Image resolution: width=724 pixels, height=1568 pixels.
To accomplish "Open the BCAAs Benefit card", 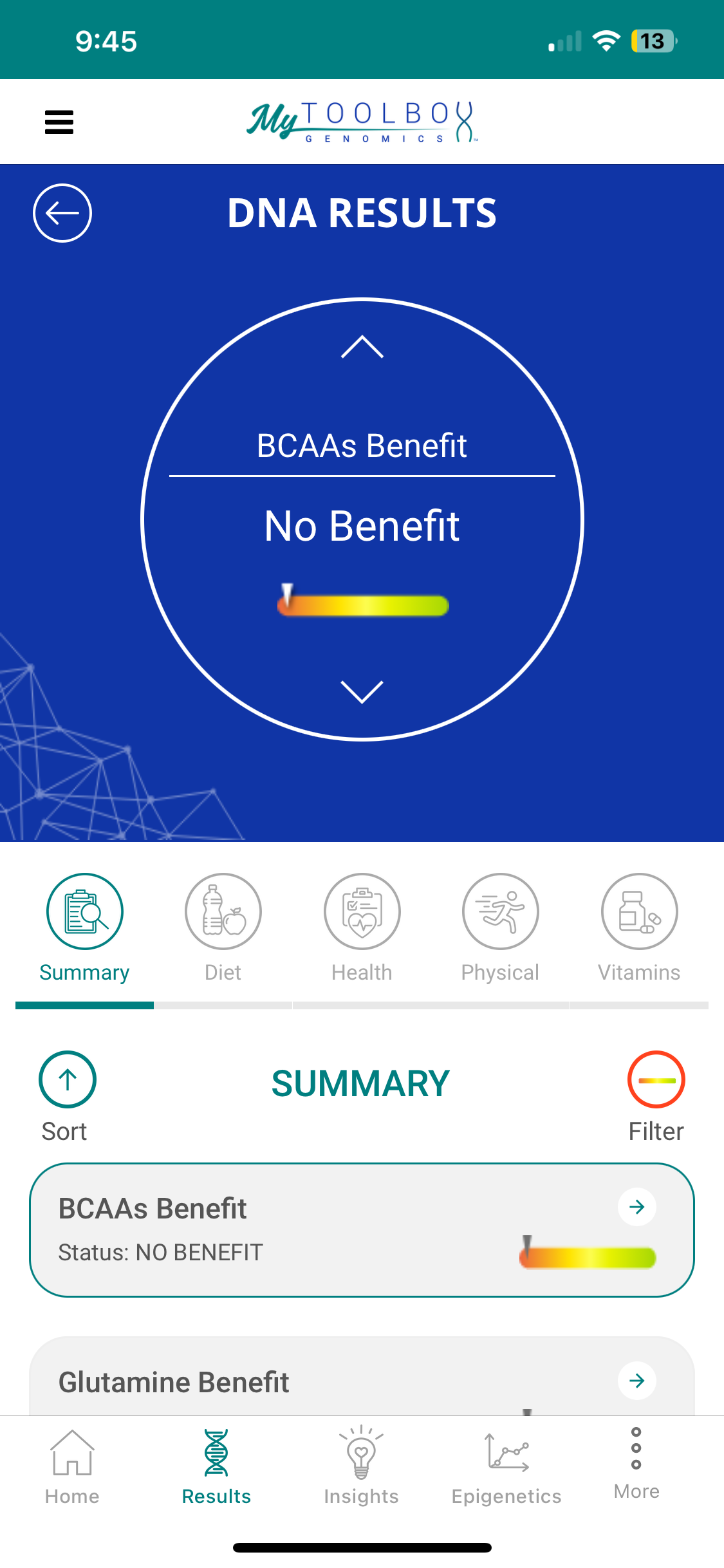I will tap(362, 1229).
